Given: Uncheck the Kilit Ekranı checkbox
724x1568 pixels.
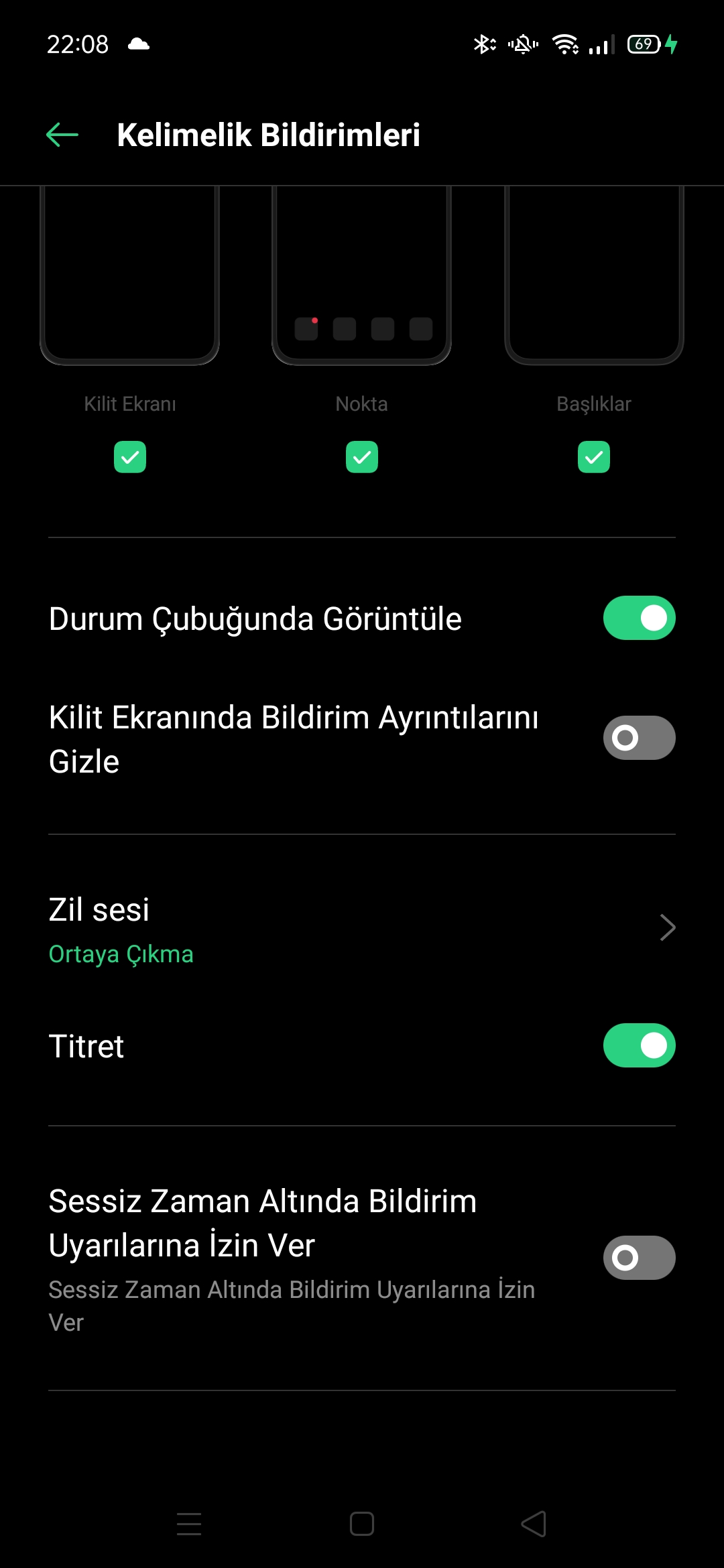Looking at the screenshot, I should pos(130,457).
